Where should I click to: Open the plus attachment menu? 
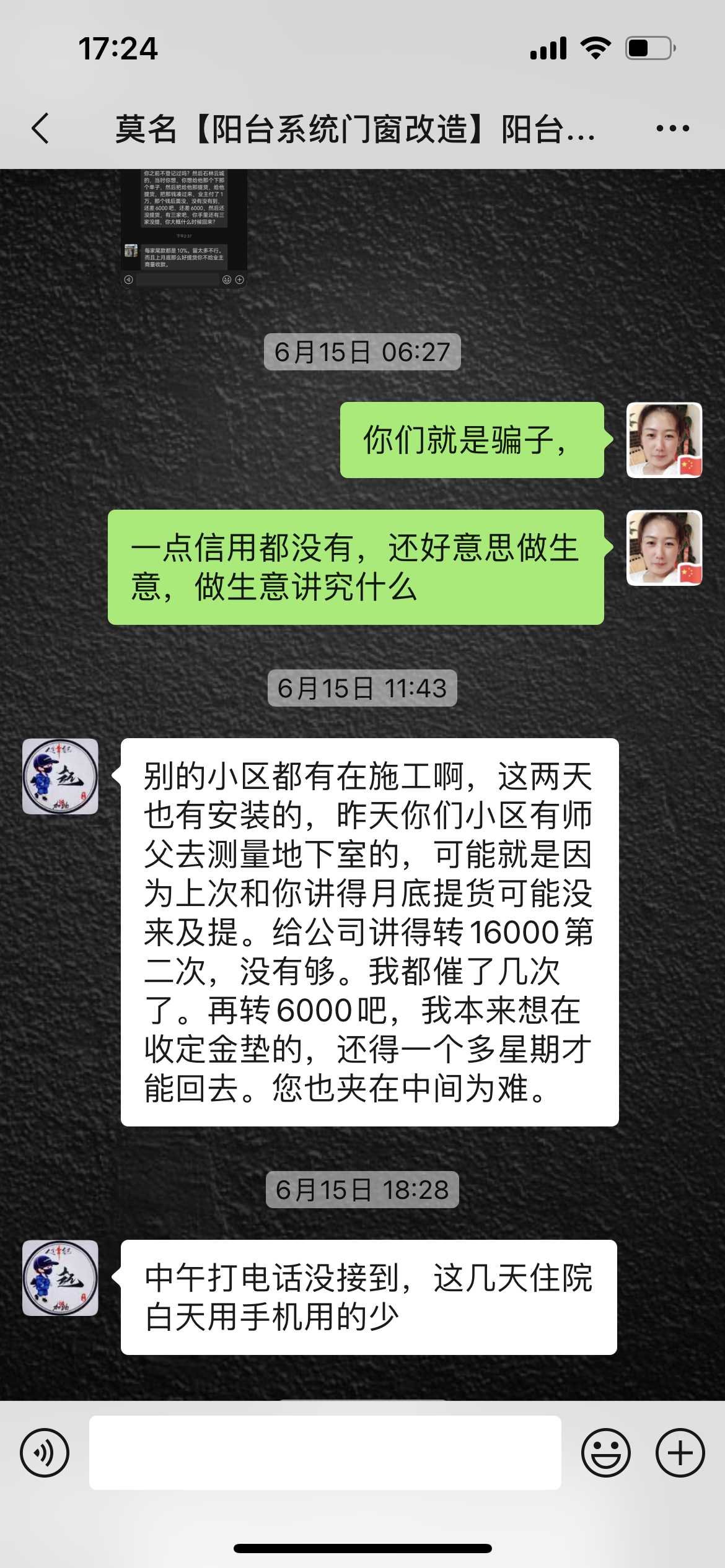[680, 1452]
